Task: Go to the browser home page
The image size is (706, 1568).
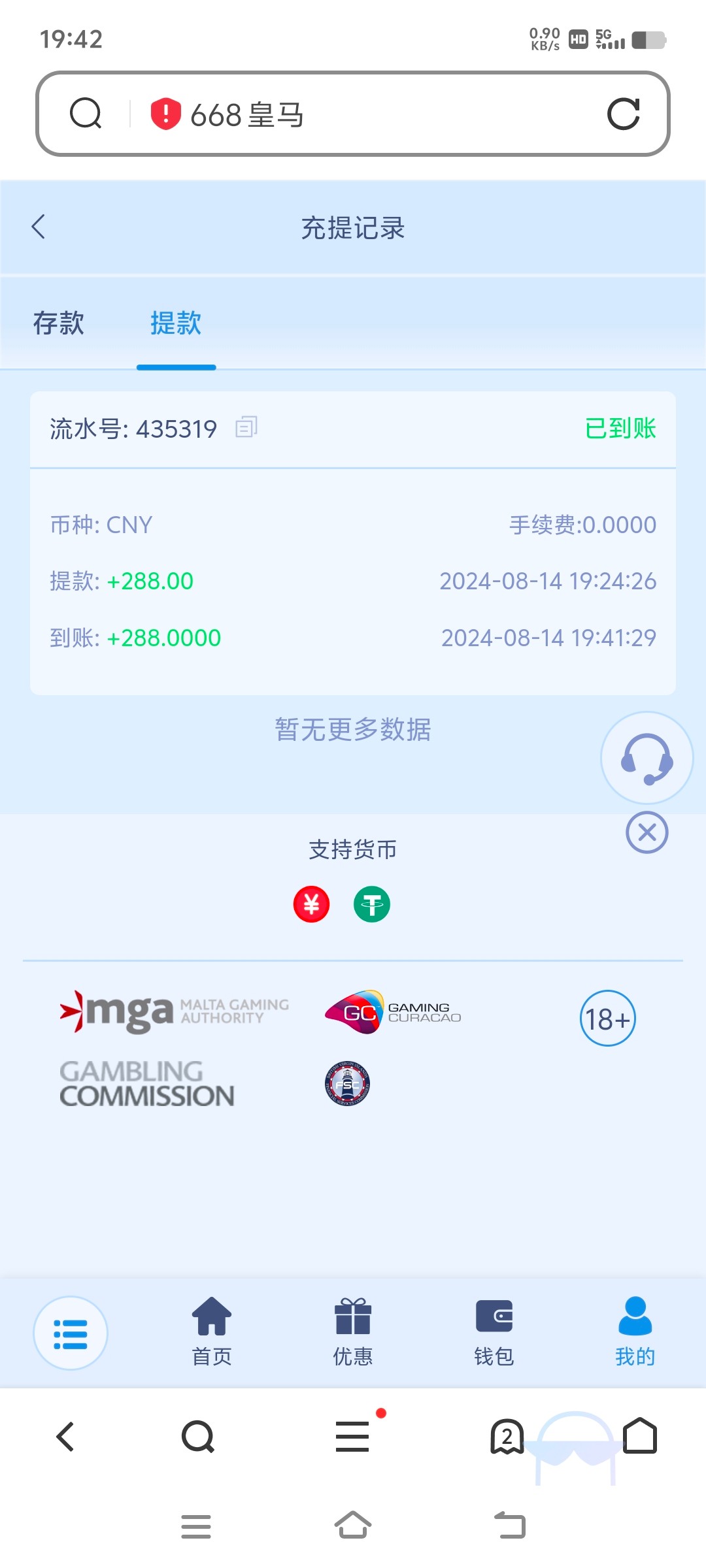Action: pos(640,1435)
